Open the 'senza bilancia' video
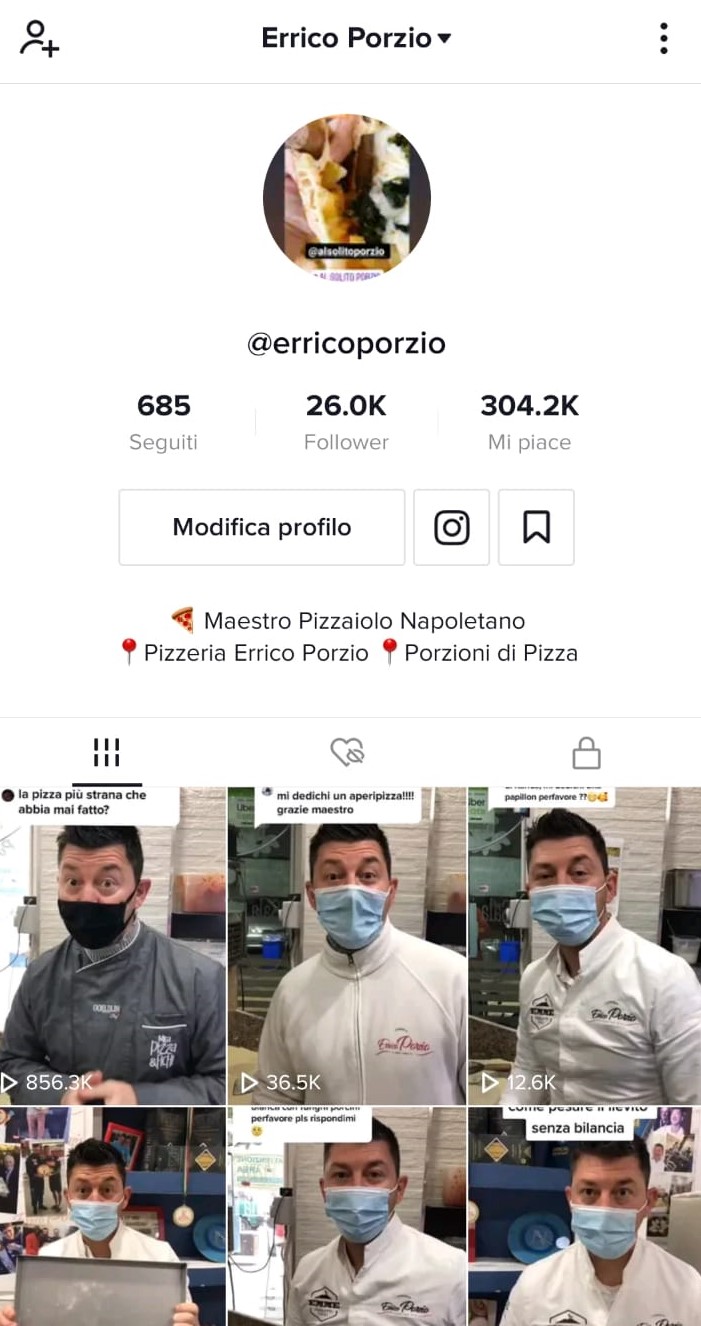The image size is (701, 1326). pos(585,1216)
